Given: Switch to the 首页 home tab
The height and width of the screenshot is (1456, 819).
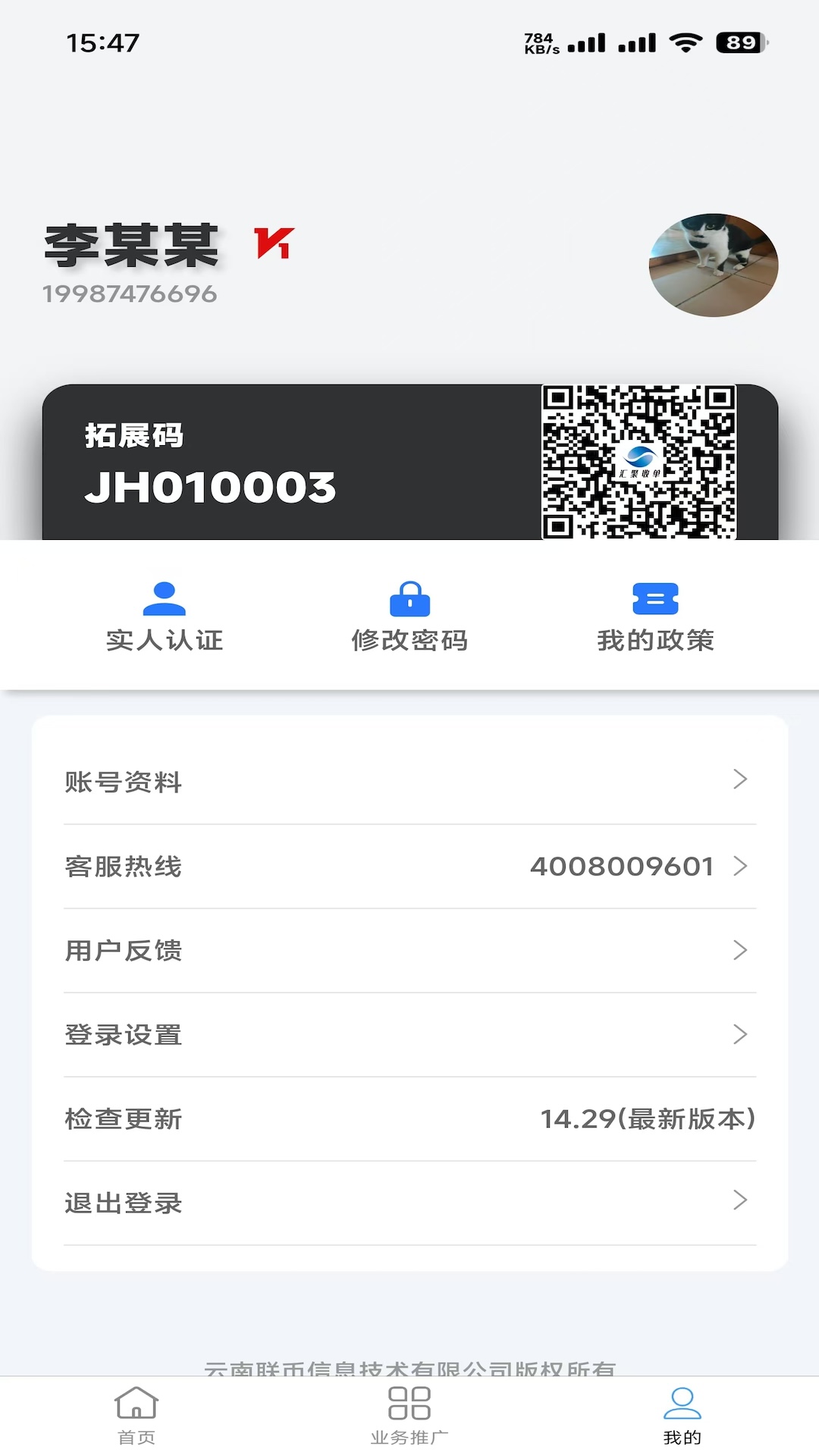Looking at the screenshot, I should pyautogui.click(x=136, y=1415).
